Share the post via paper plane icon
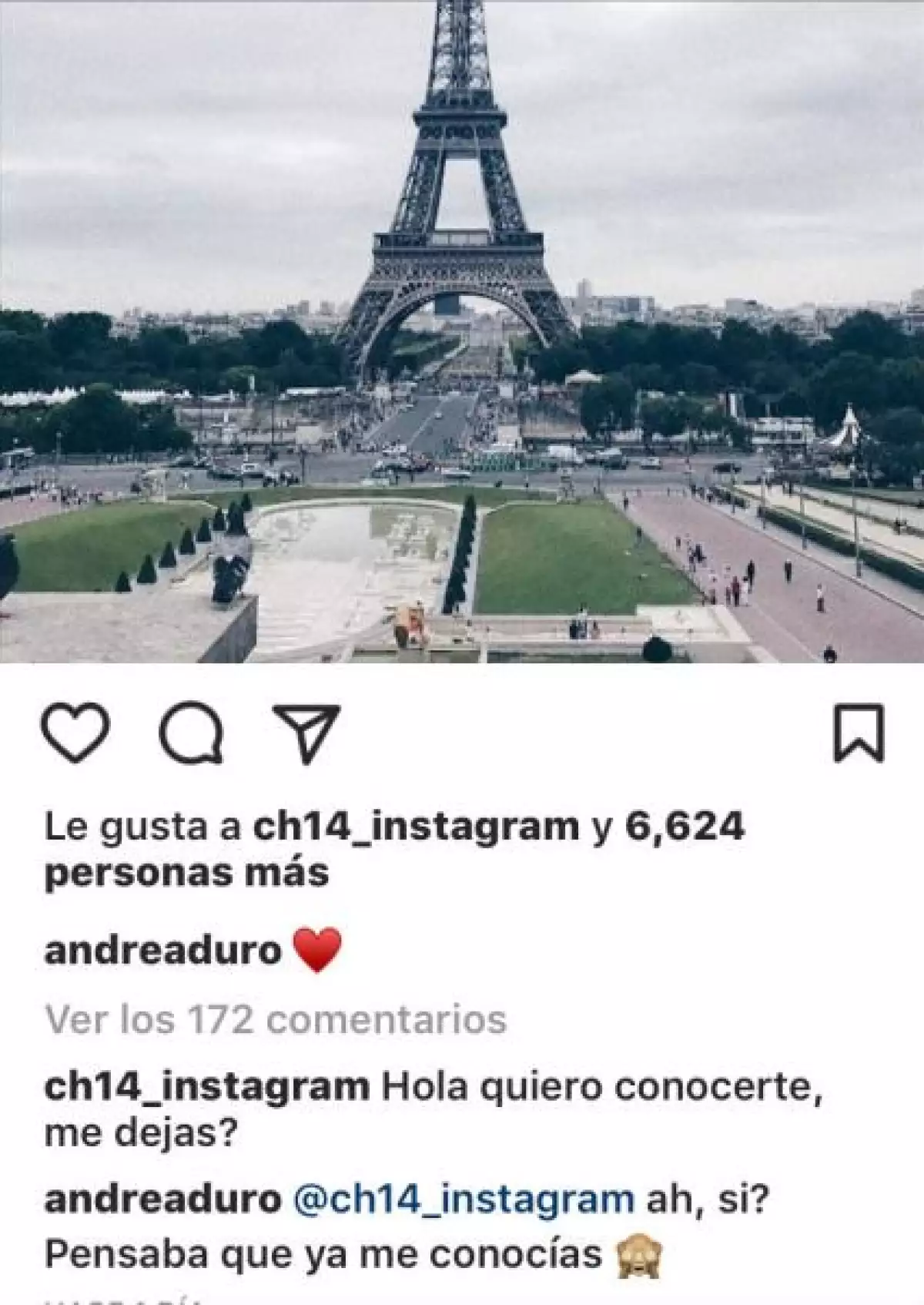924x1305 pixels. coord(308,733)
